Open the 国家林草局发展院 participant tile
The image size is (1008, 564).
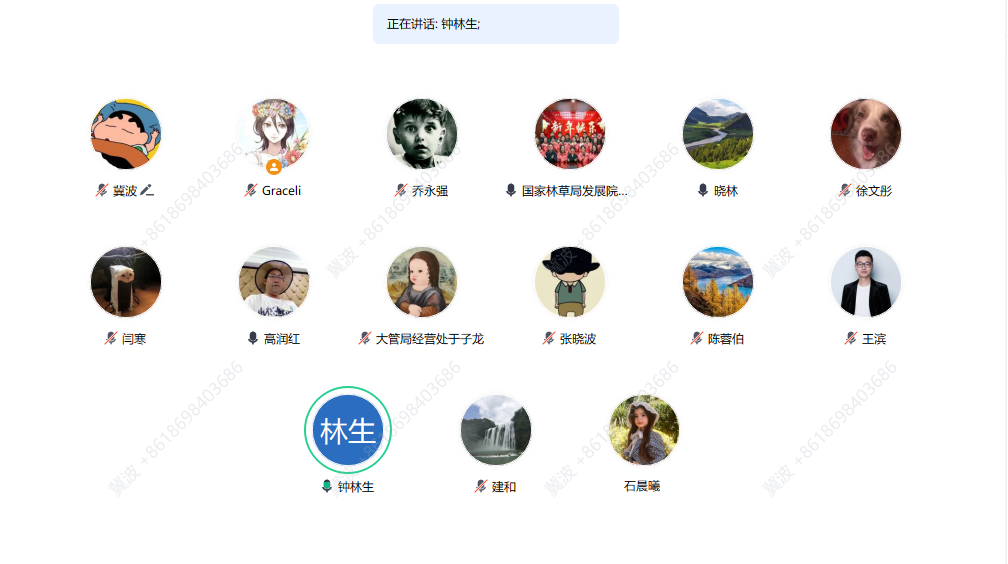570,134
